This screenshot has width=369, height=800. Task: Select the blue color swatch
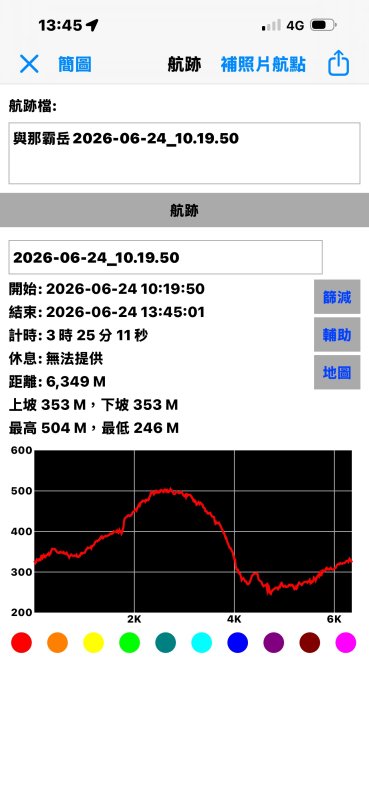[238, 642]
